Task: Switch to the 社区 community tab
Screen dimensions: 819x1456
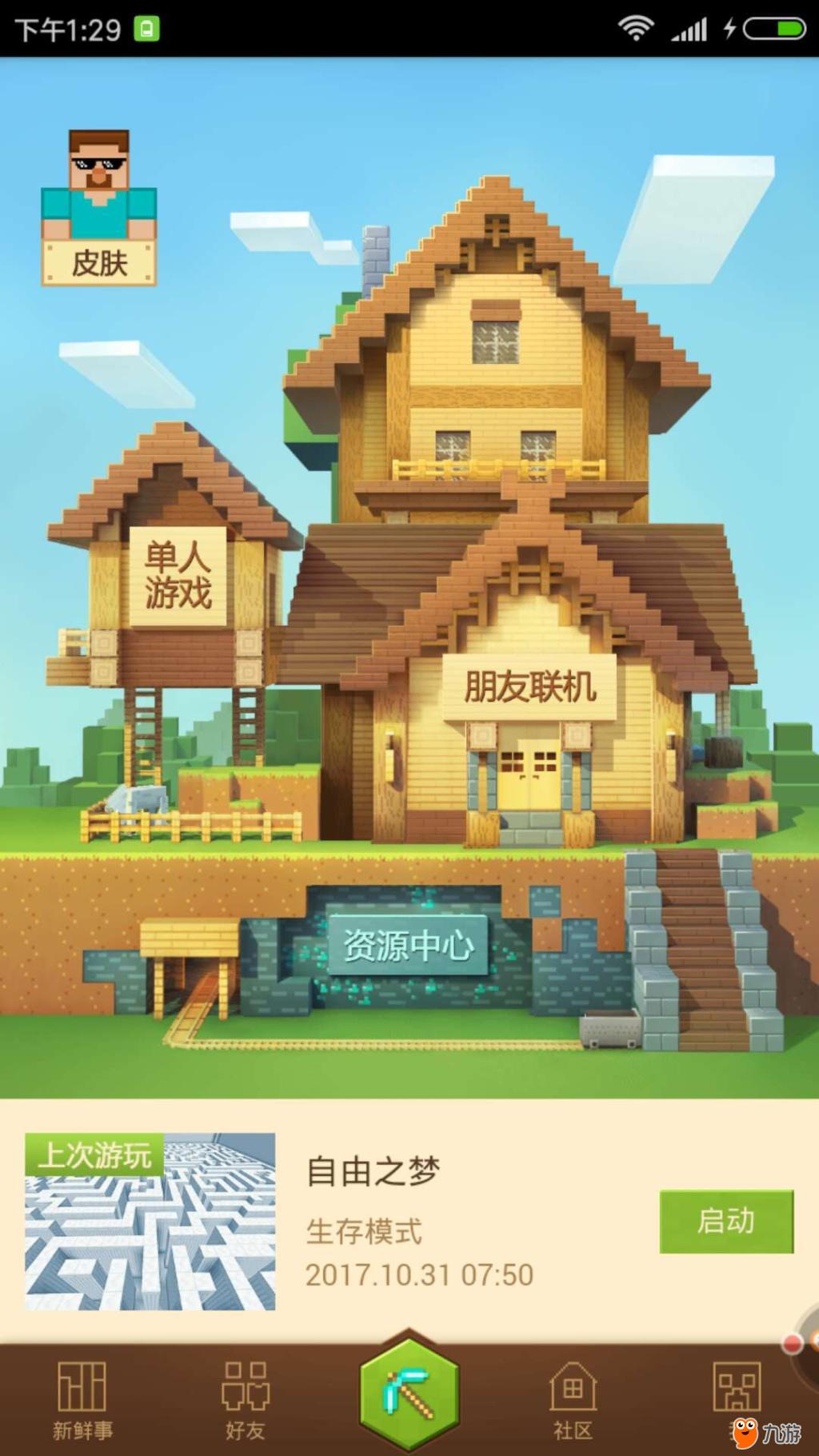Action: 573,1400
